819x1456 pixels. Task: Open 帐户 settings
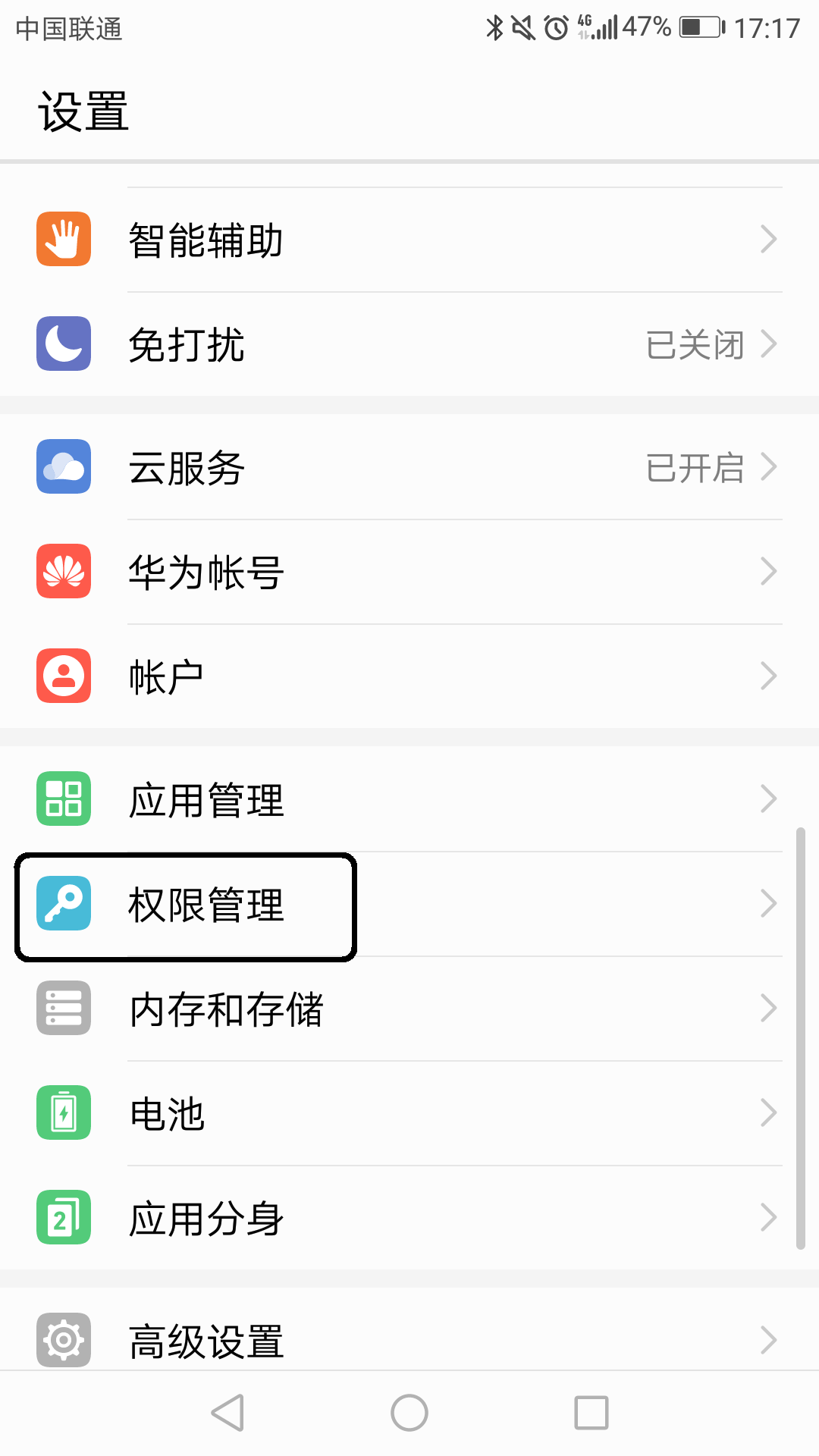pyautogui.click(x=409, y=676)
